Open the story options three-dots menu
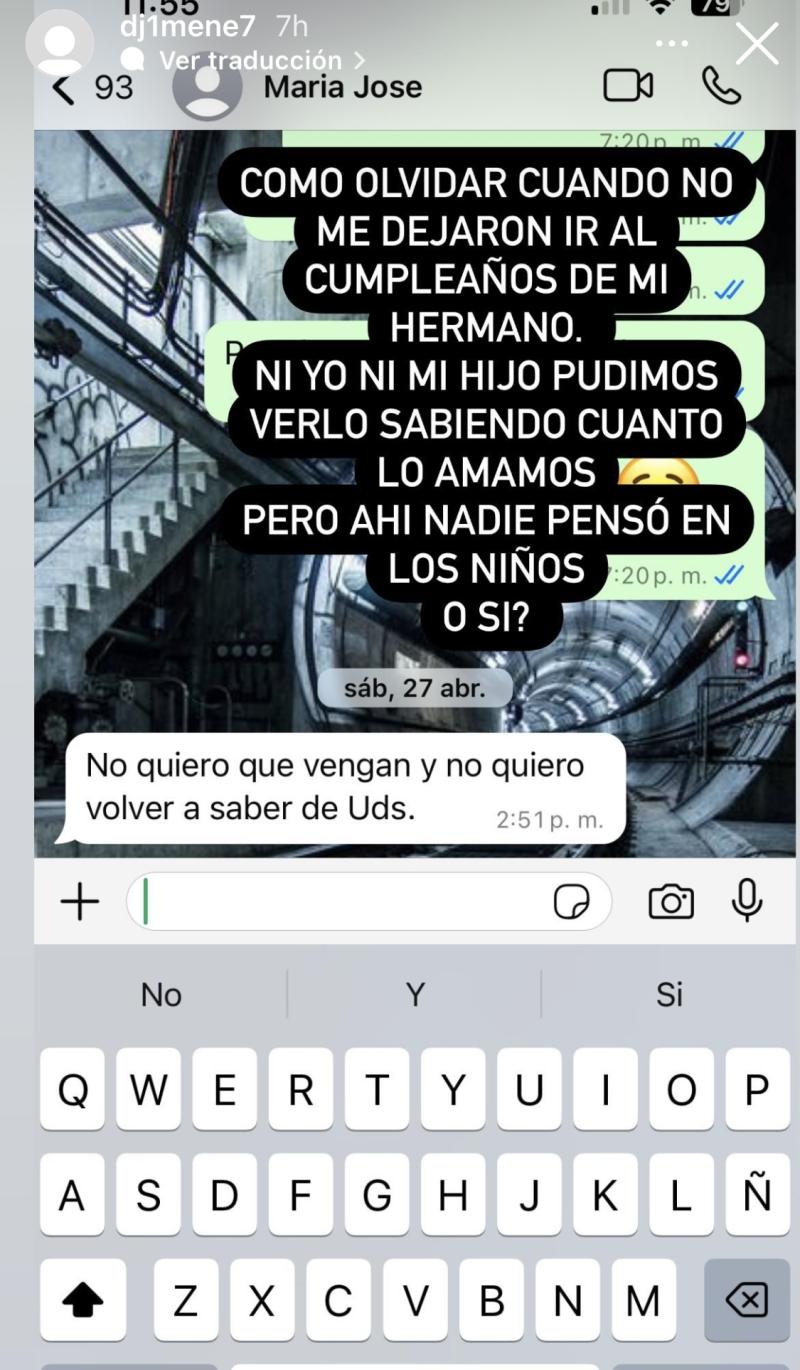 [x=674, y=42]
